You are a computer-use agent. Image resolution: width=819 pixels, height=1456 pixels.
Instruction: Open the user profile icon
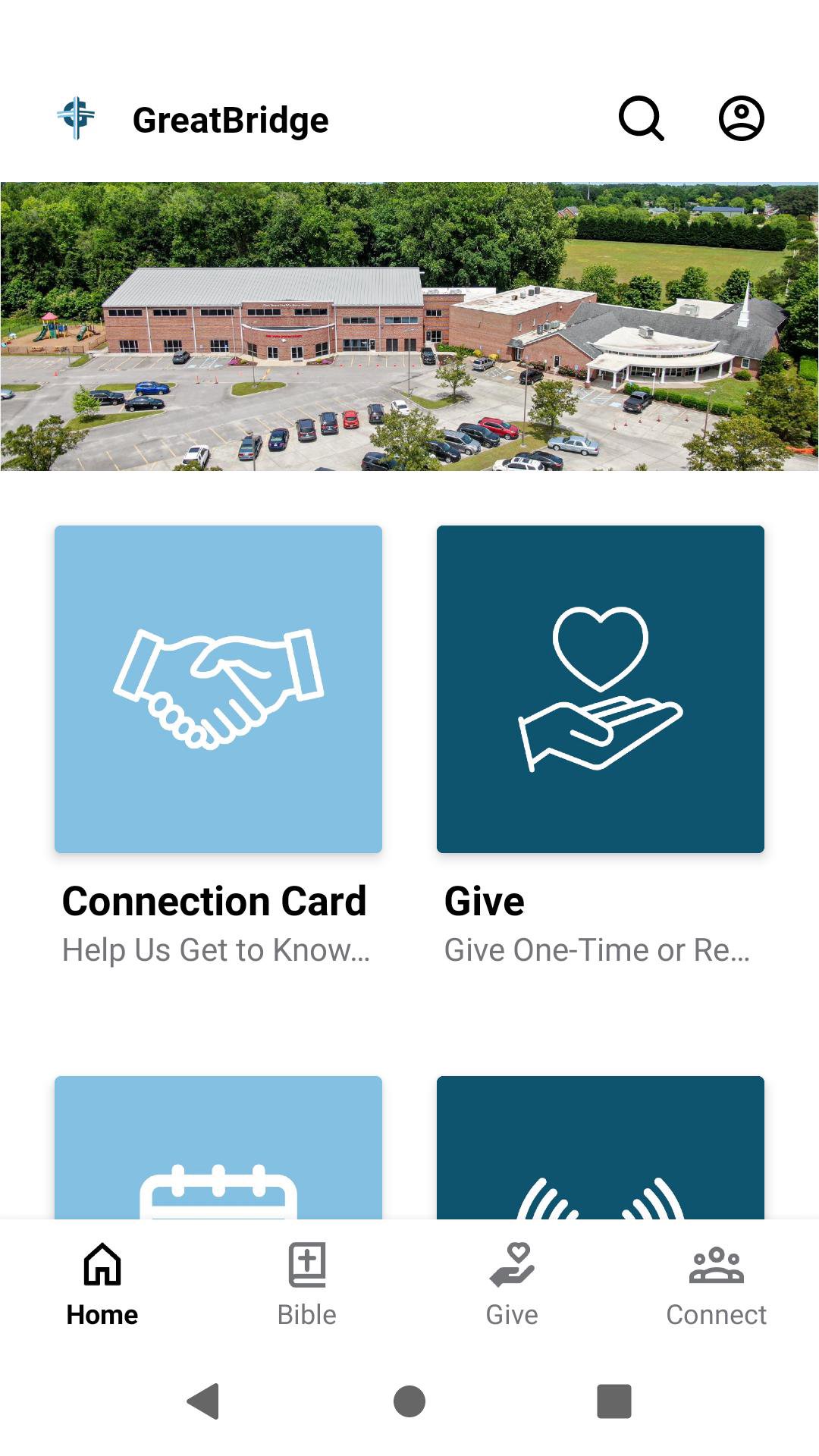(x=741, y=119)
